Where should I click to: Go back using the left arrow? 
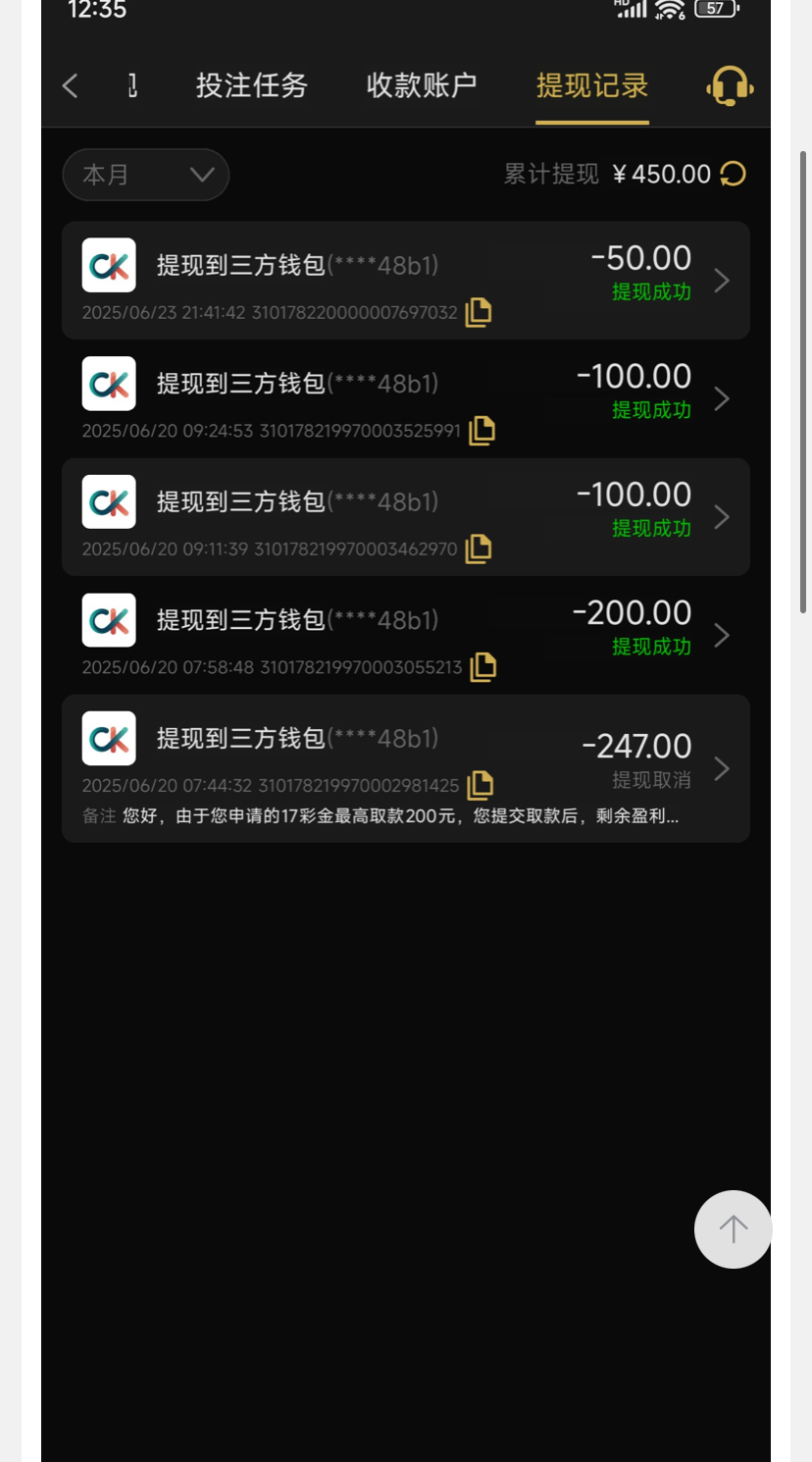pyautogui.click(x=70, y=86)
